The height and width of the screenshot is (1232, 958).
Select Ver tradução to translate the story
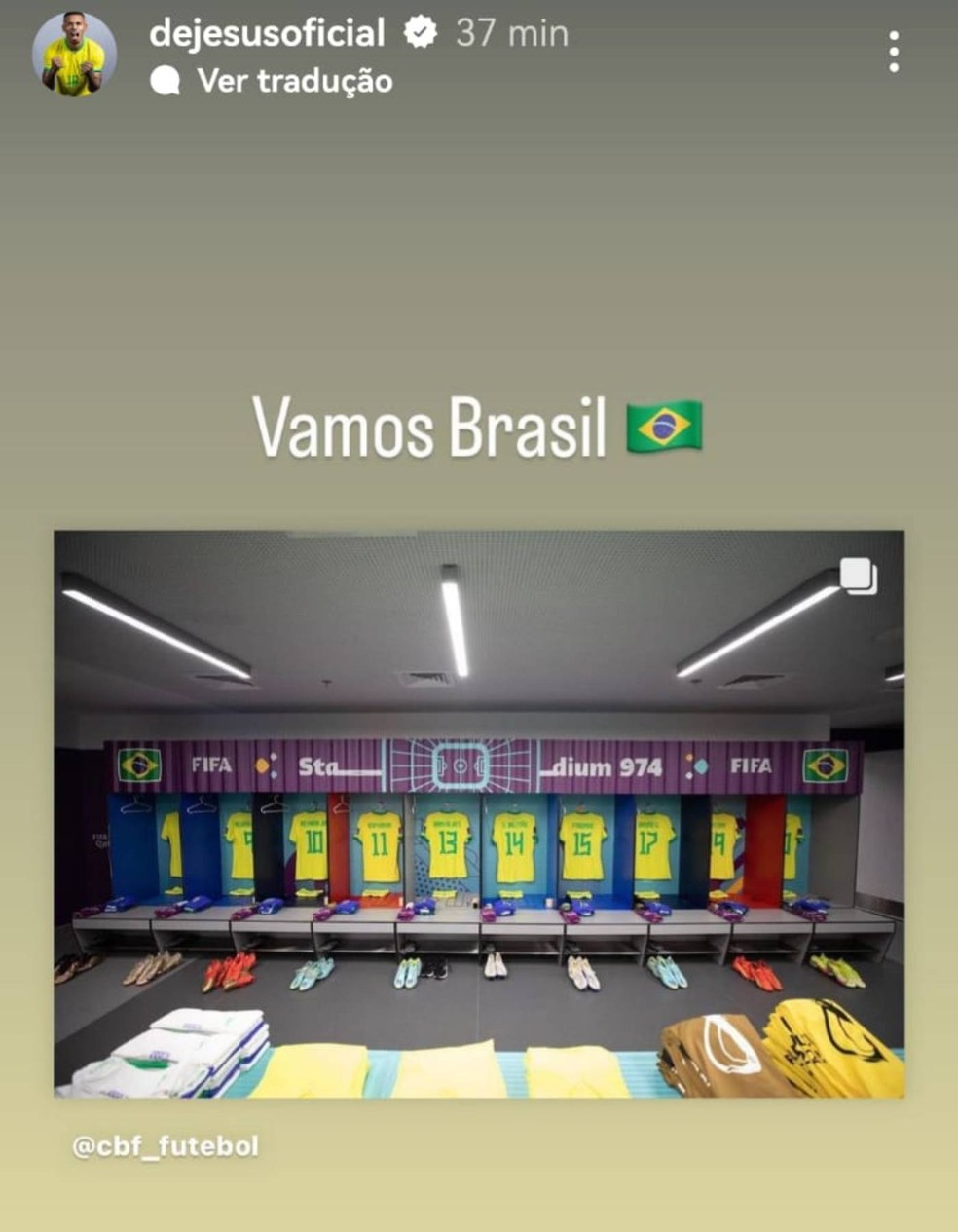tap(292, 82)
